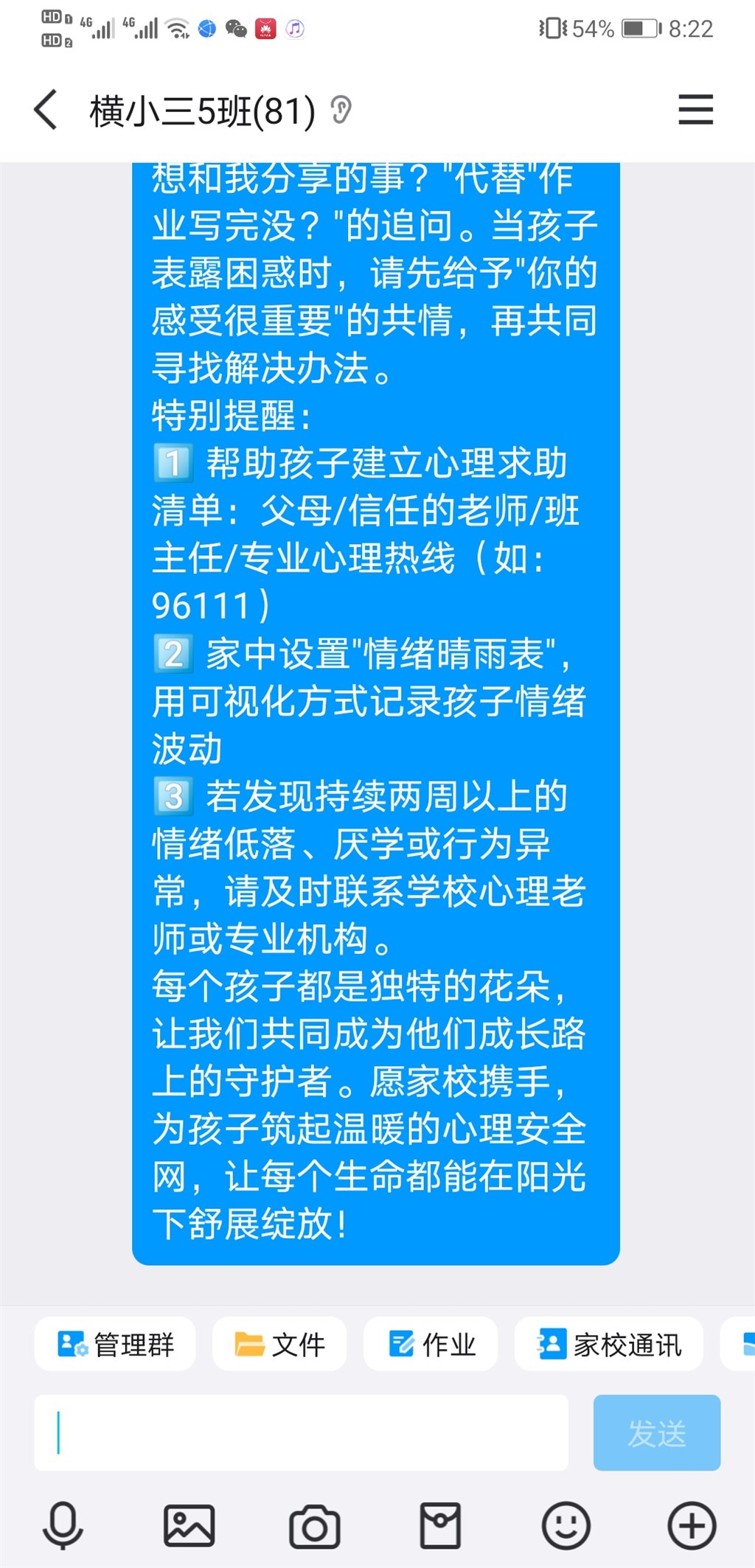
Task: Open more options plus icon
Action: 692,1525
